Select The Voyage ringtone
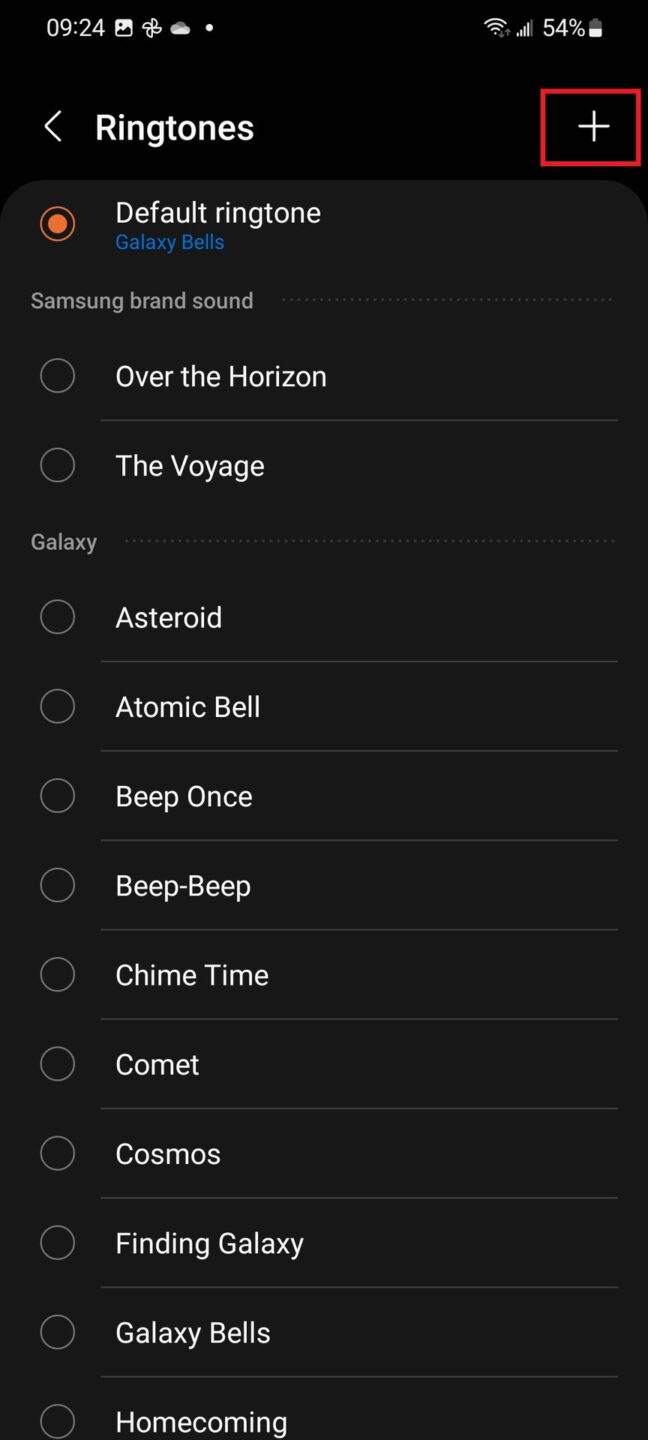648x1440 pixels. pos(190,466)
